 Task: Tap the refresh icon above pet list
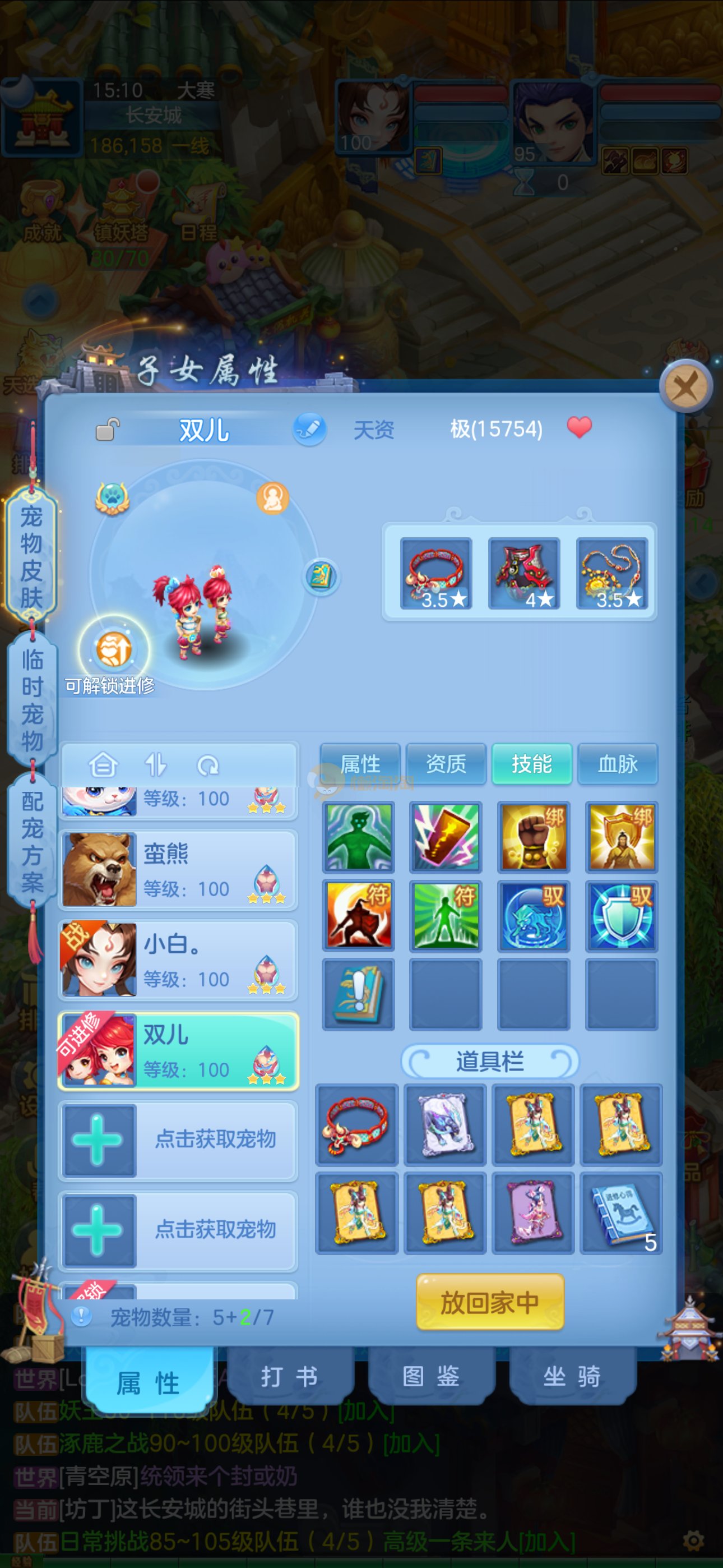tap(207, 765)
